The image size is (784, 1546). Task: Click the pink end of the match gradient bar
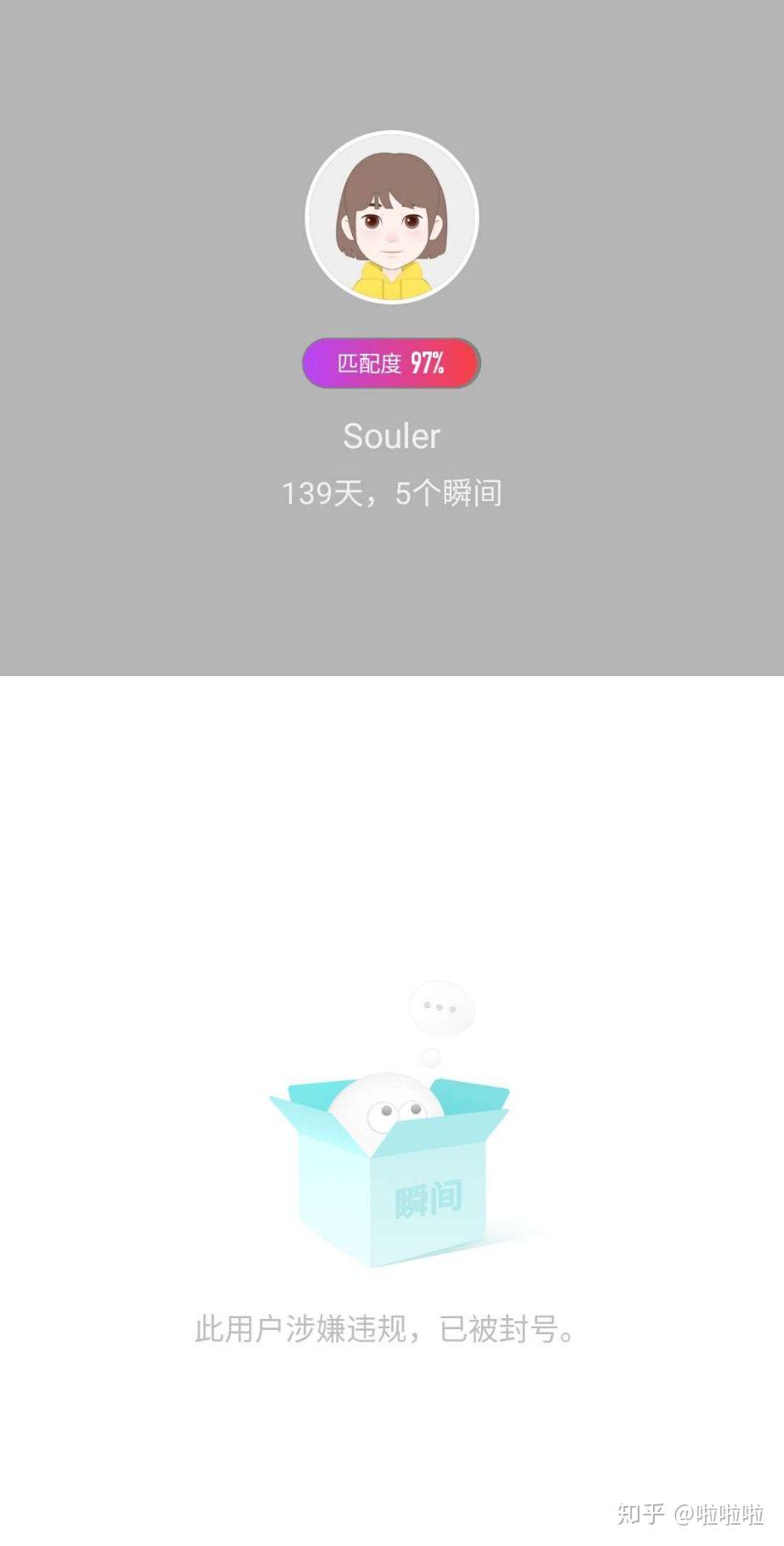coord(459,363)
